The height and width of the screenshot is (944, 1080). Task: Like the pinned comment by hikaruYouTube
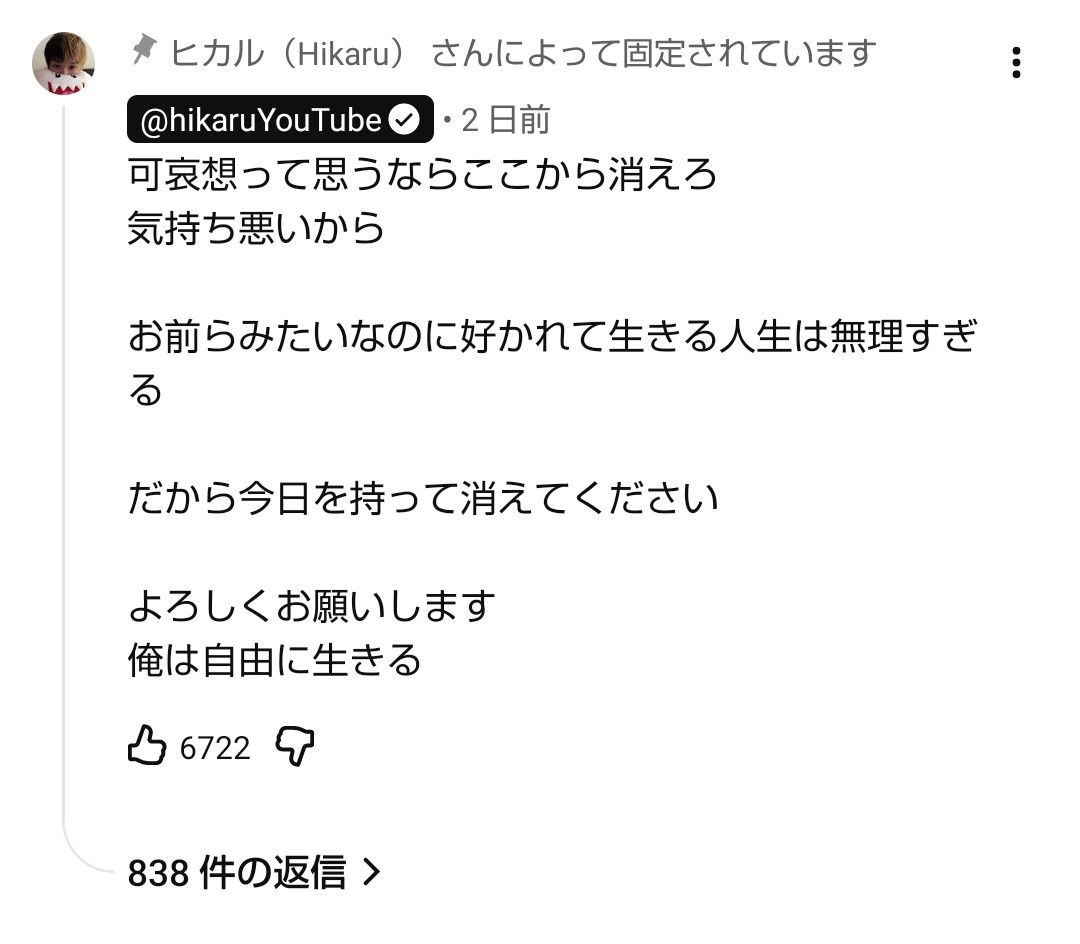pyautogui.click(x=147, y=746)
